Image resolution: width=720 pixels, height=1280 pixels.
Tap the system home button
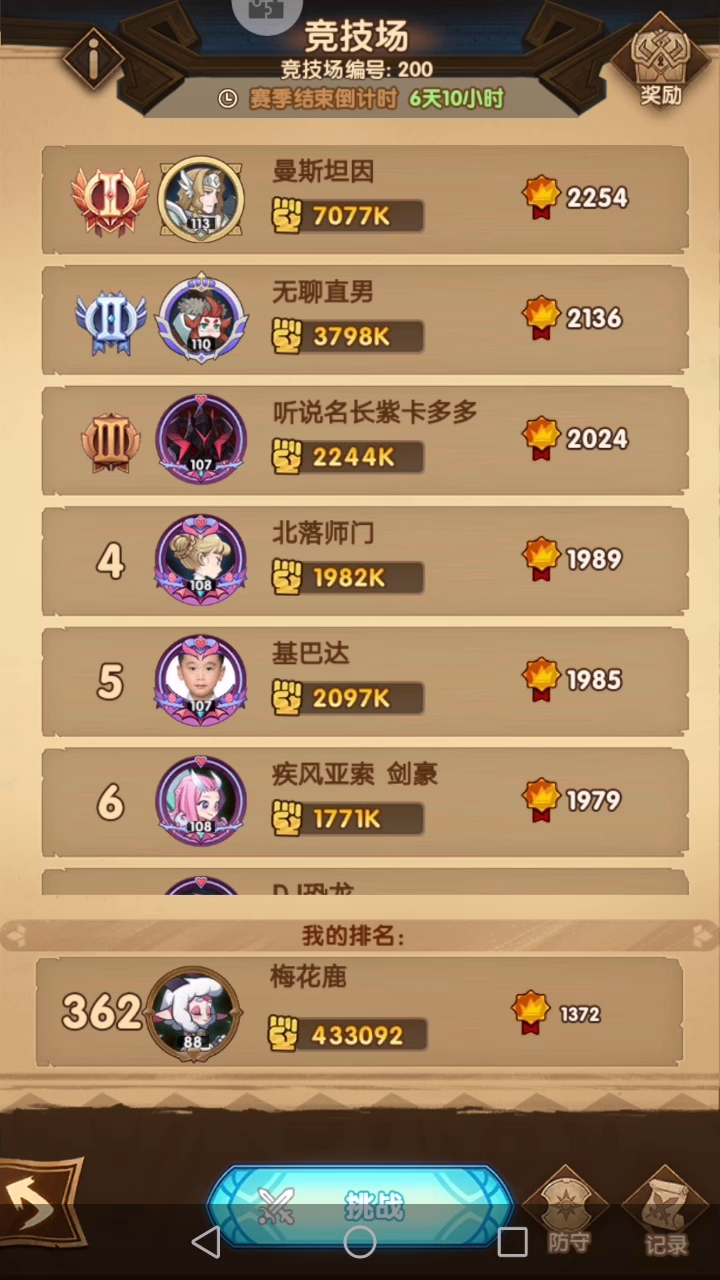pyautogui.click(x=360, y=1242)
